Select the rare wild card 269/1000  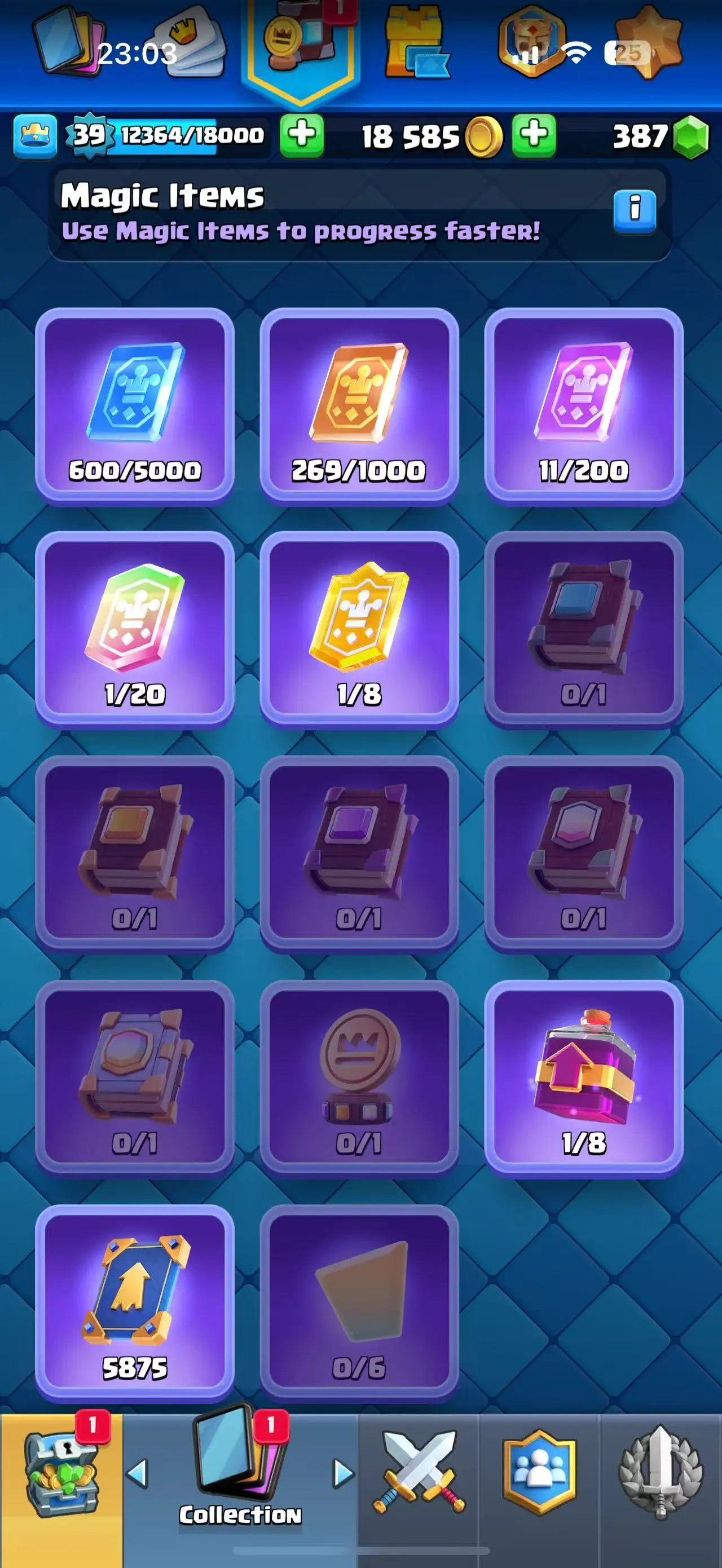(359, 406)
